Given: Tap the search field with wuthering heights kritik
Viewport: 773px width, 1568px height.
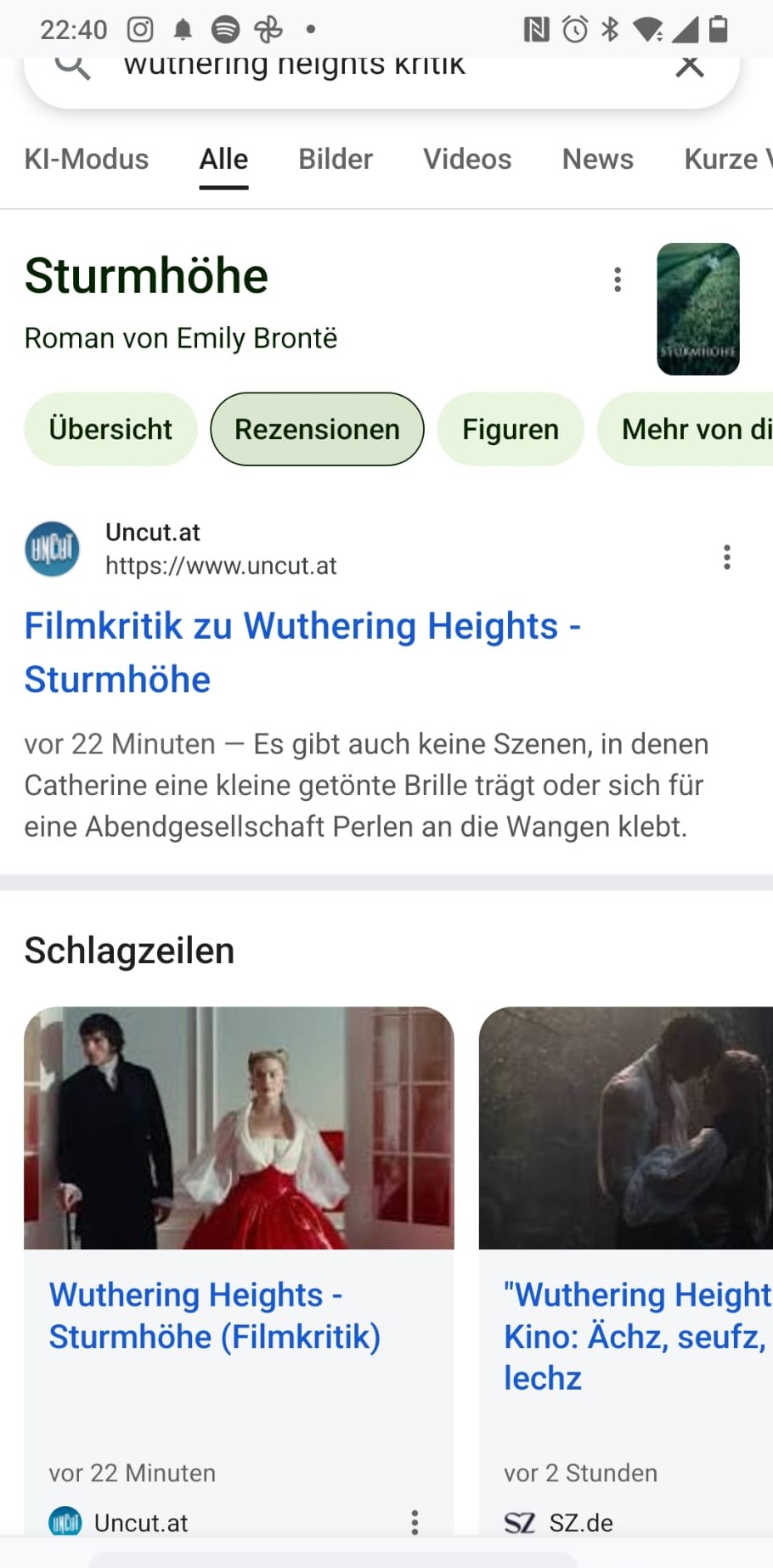Looking at the screenshot, I should click(340, 68).
